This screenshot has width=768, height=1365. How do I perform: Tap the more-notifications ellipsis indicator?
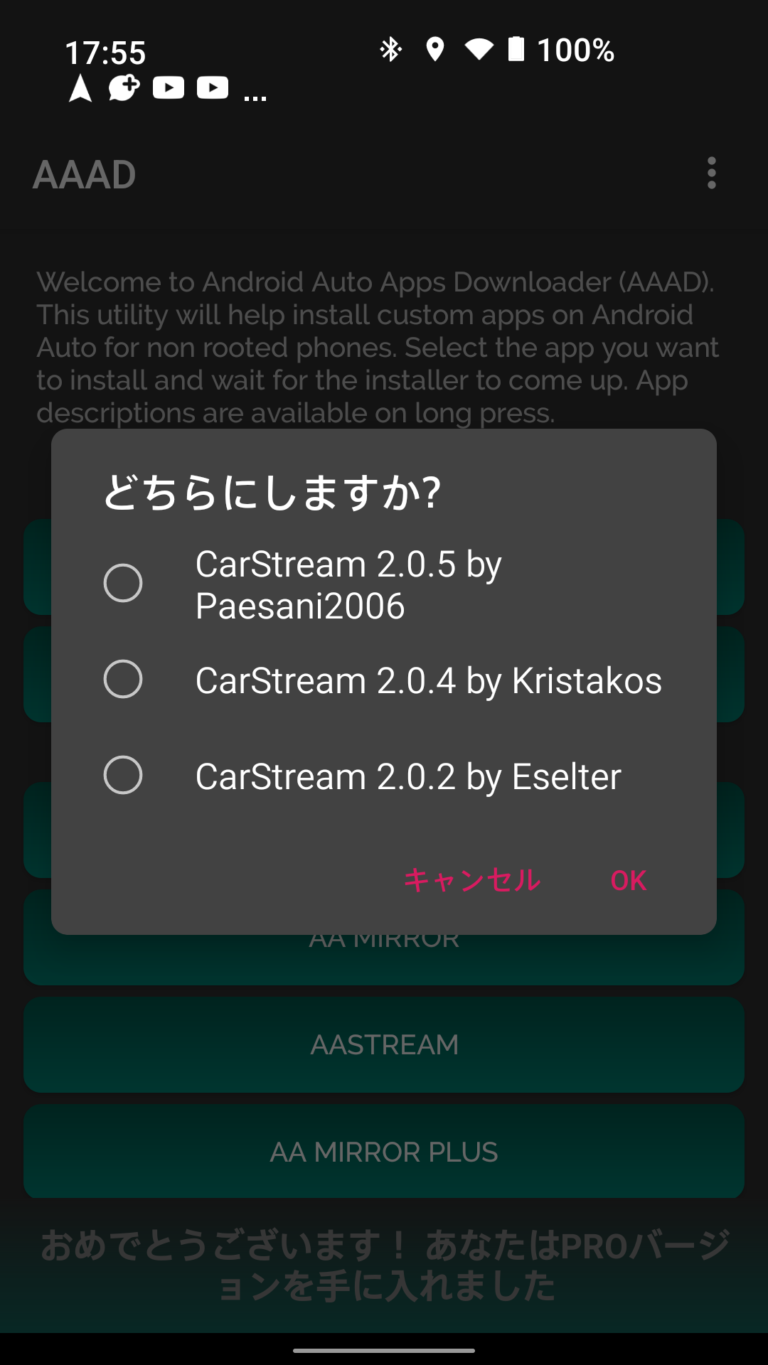point(255,93)
